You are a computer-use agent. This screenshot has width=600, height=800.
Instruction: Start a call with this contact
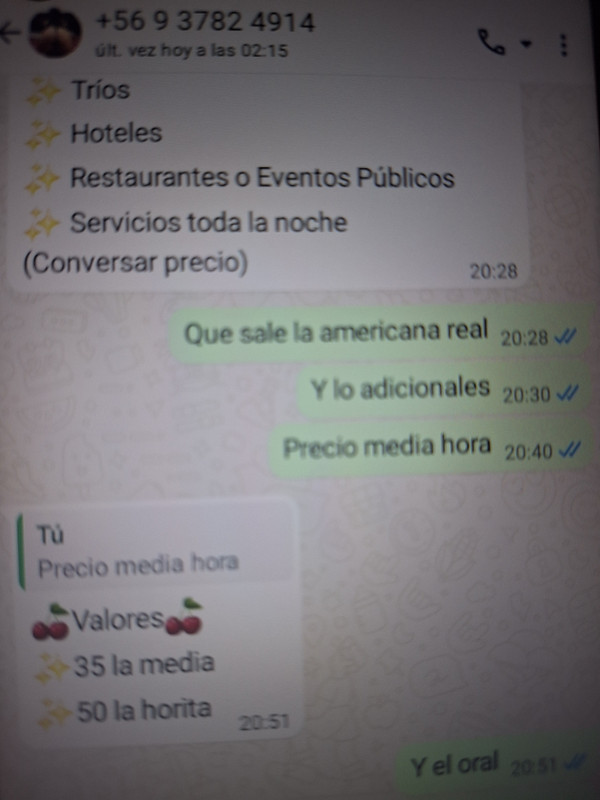click(492, 43)
